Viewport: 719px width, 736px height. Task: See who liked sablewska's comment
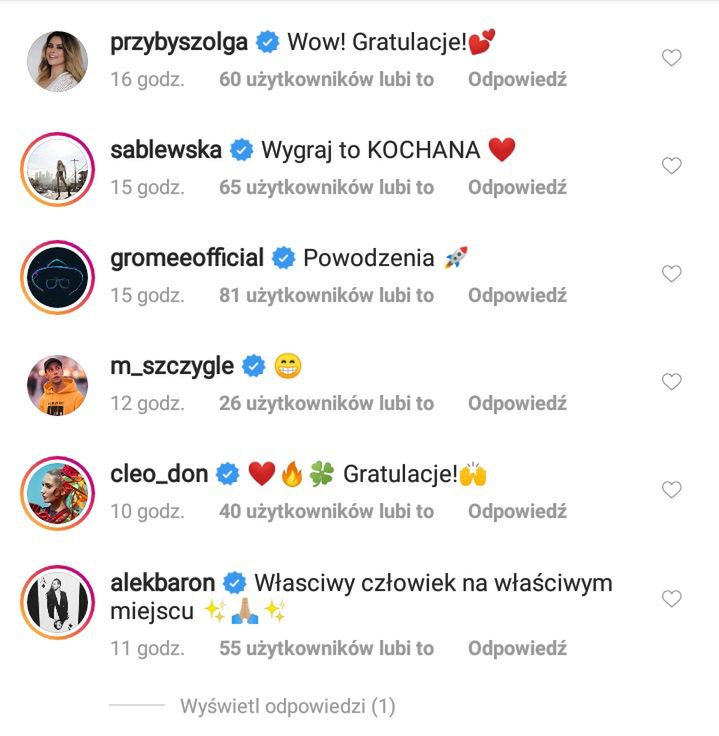(x=326, y=187)
